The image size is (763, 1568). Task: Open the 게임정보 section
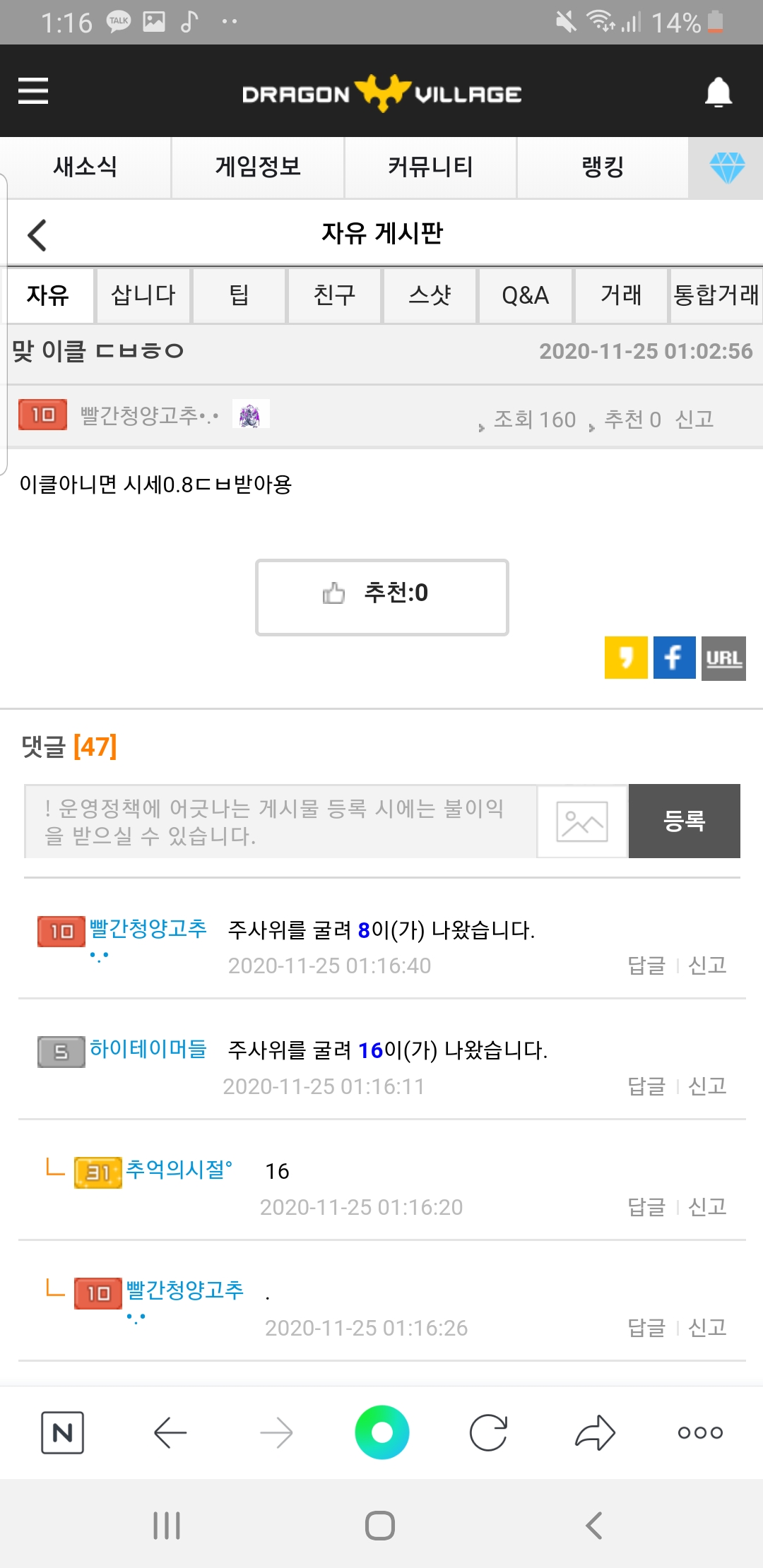click(258, 167)
